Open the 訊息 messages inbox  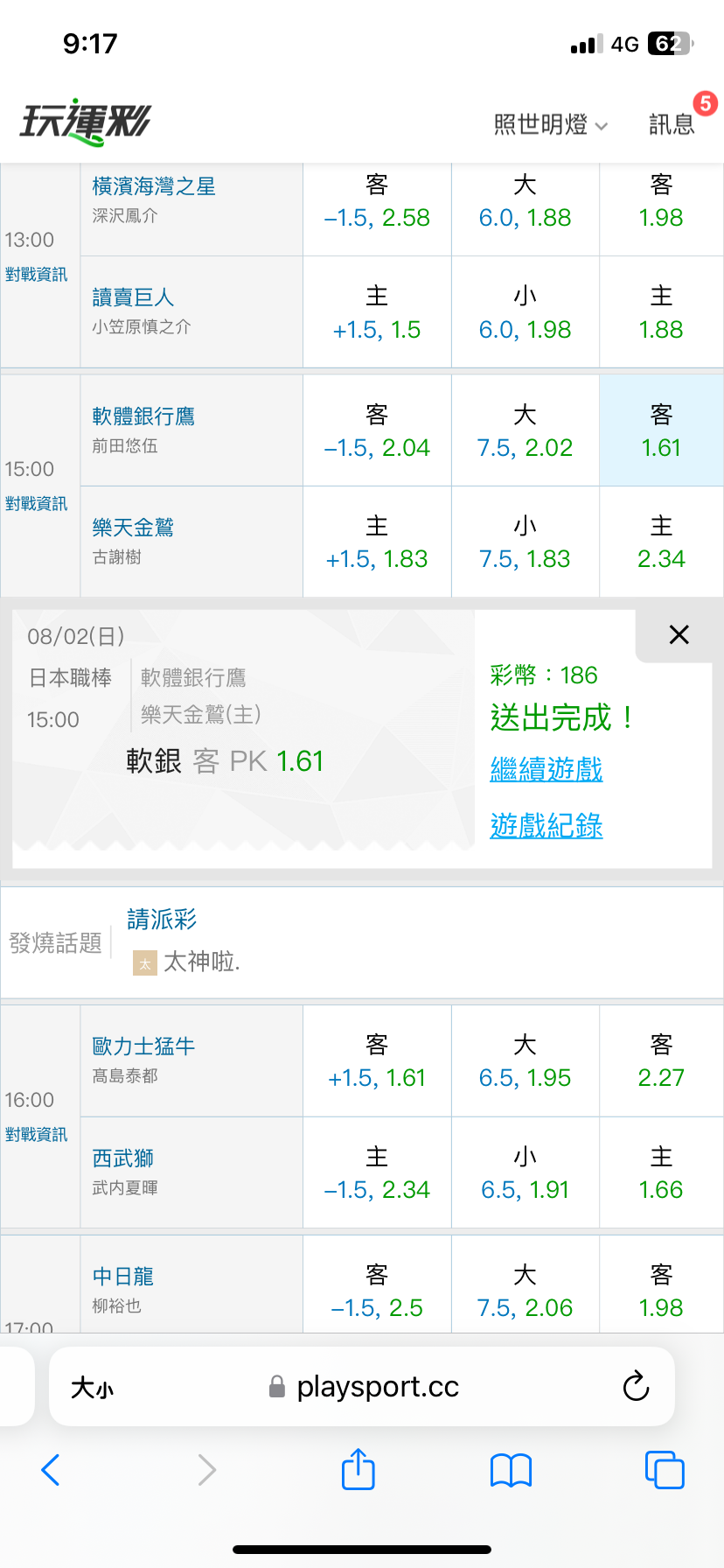[672, 124]
